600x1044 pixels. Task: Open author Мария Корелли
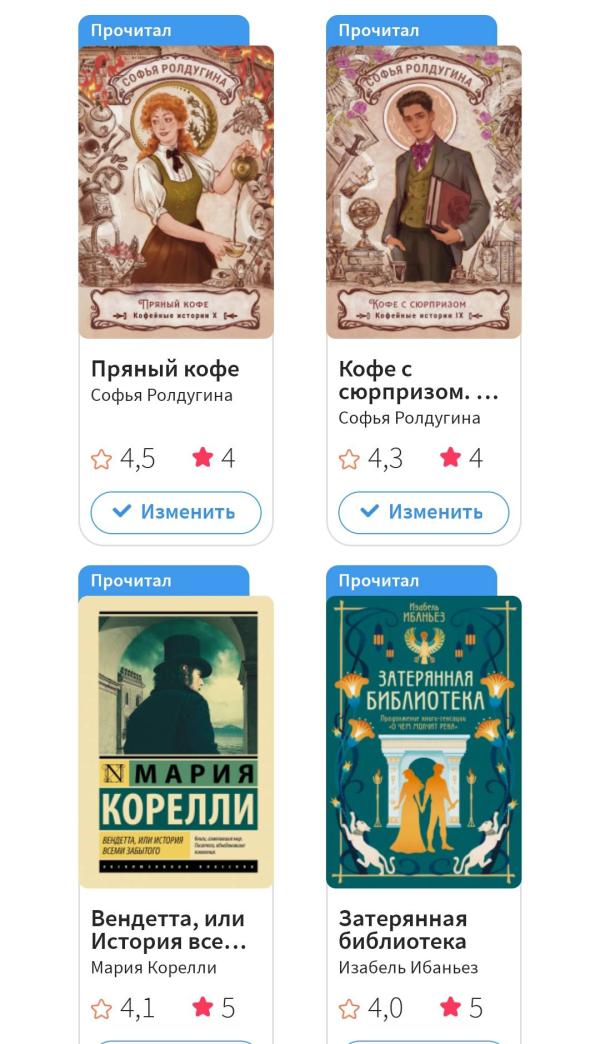154,967
